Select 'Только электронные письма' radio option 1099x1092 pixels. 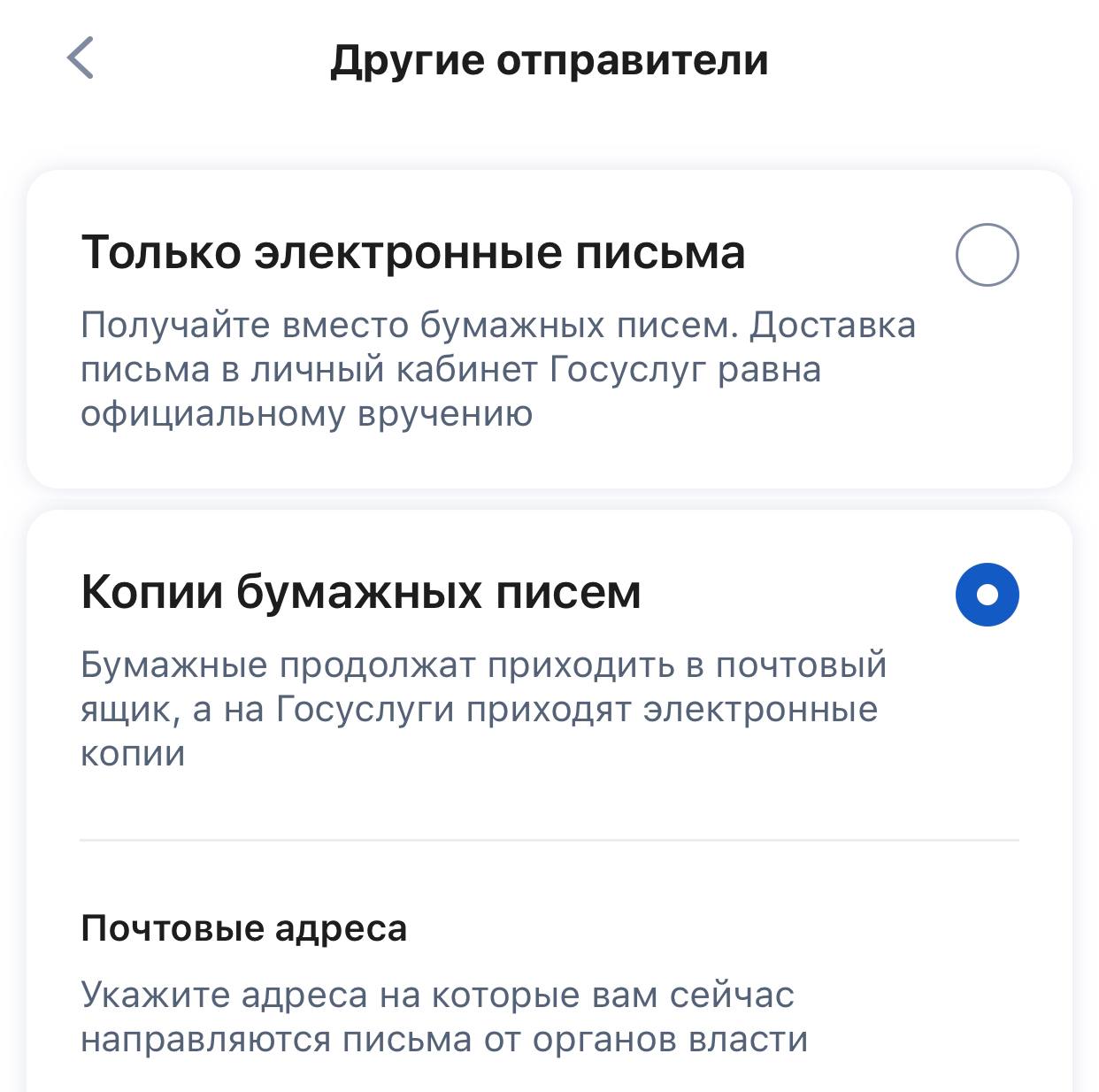(987, 255)
